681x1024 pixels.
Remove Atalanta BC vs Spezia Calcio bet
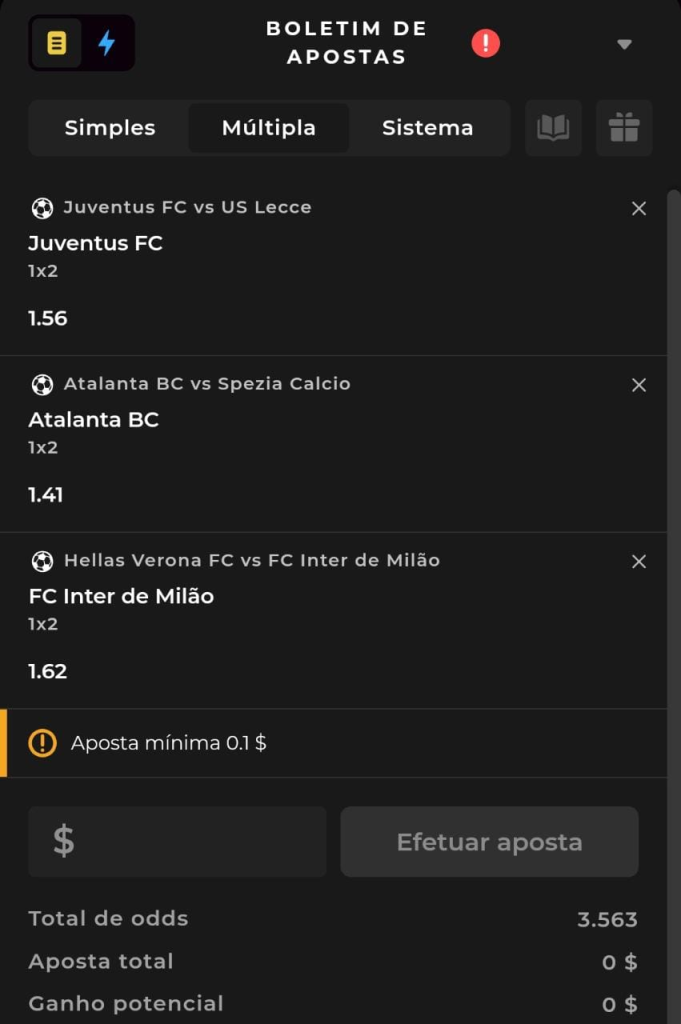(x=639, y=385)
